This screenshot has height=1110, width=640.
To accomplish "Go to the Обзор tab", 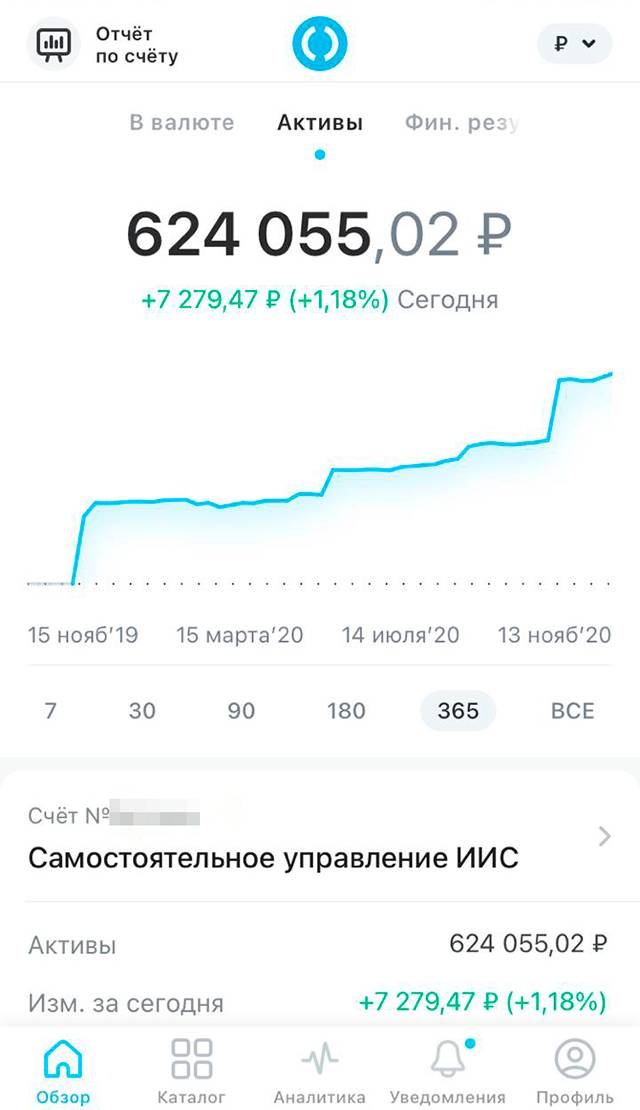I will 63,1070.
